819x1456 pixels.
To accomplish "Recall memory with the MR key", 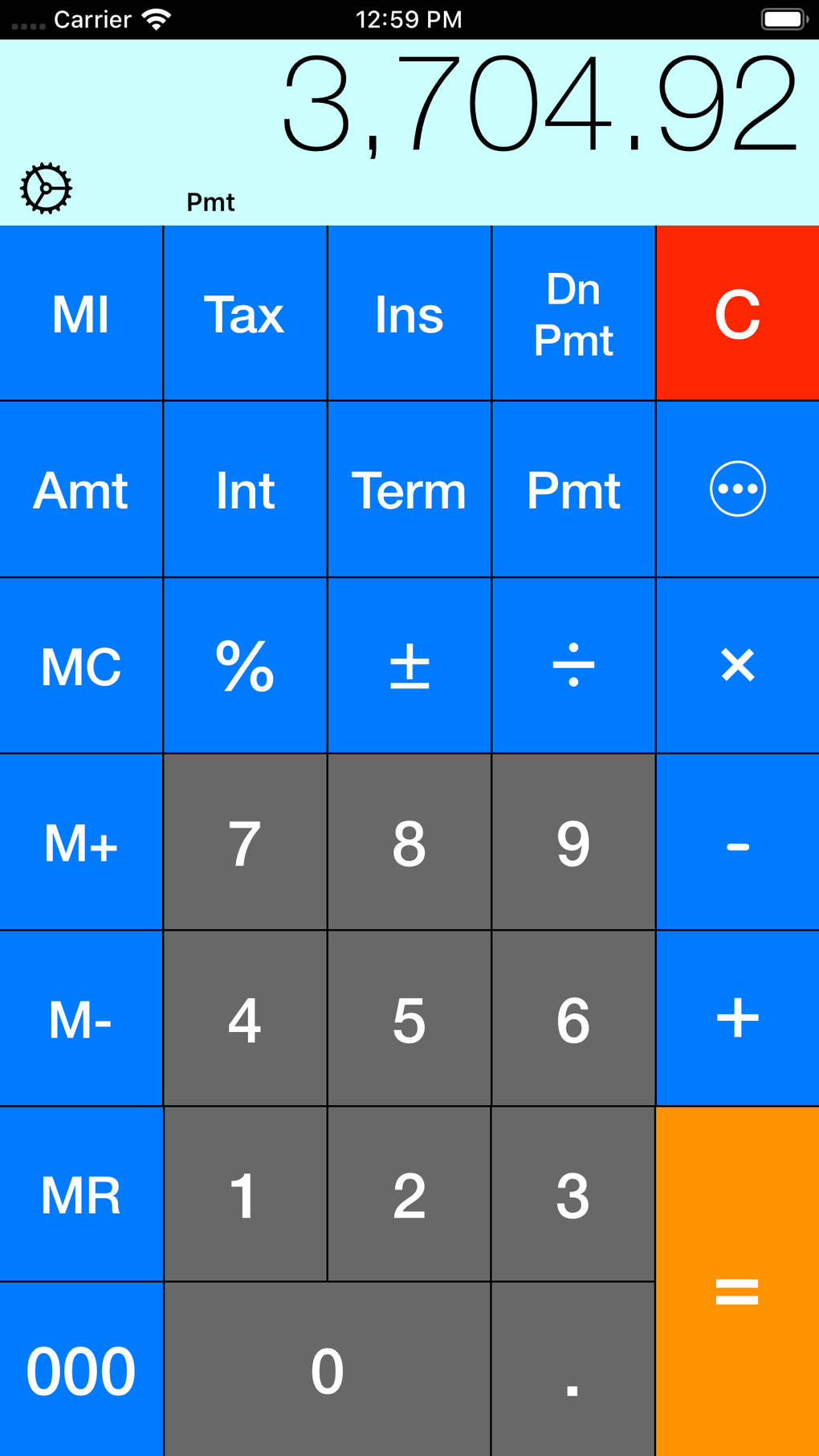I will click(x=81, y=1194).
